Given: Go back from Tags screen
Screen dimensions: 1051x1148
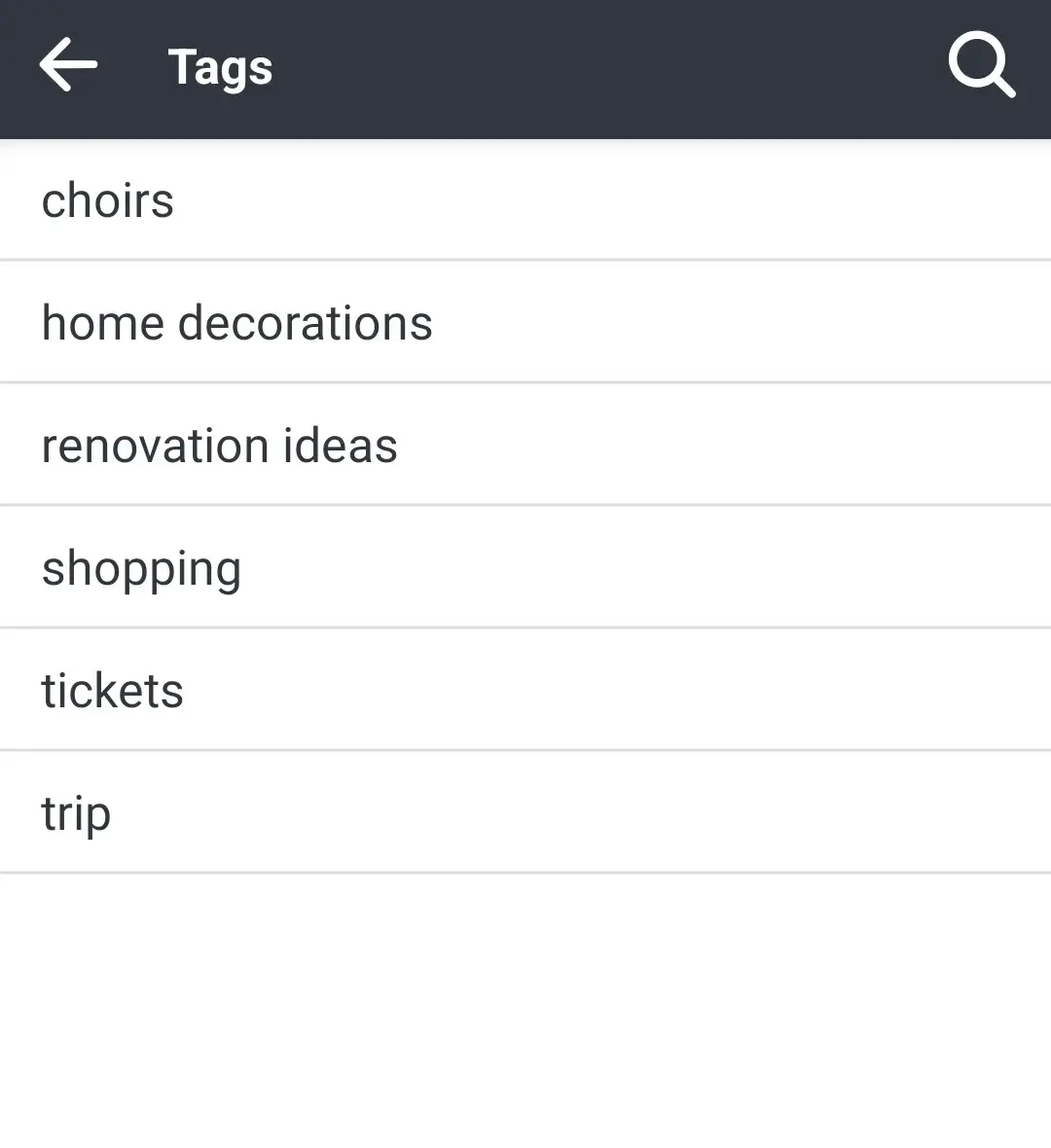Looking at the screenshot, I should 68,66.
